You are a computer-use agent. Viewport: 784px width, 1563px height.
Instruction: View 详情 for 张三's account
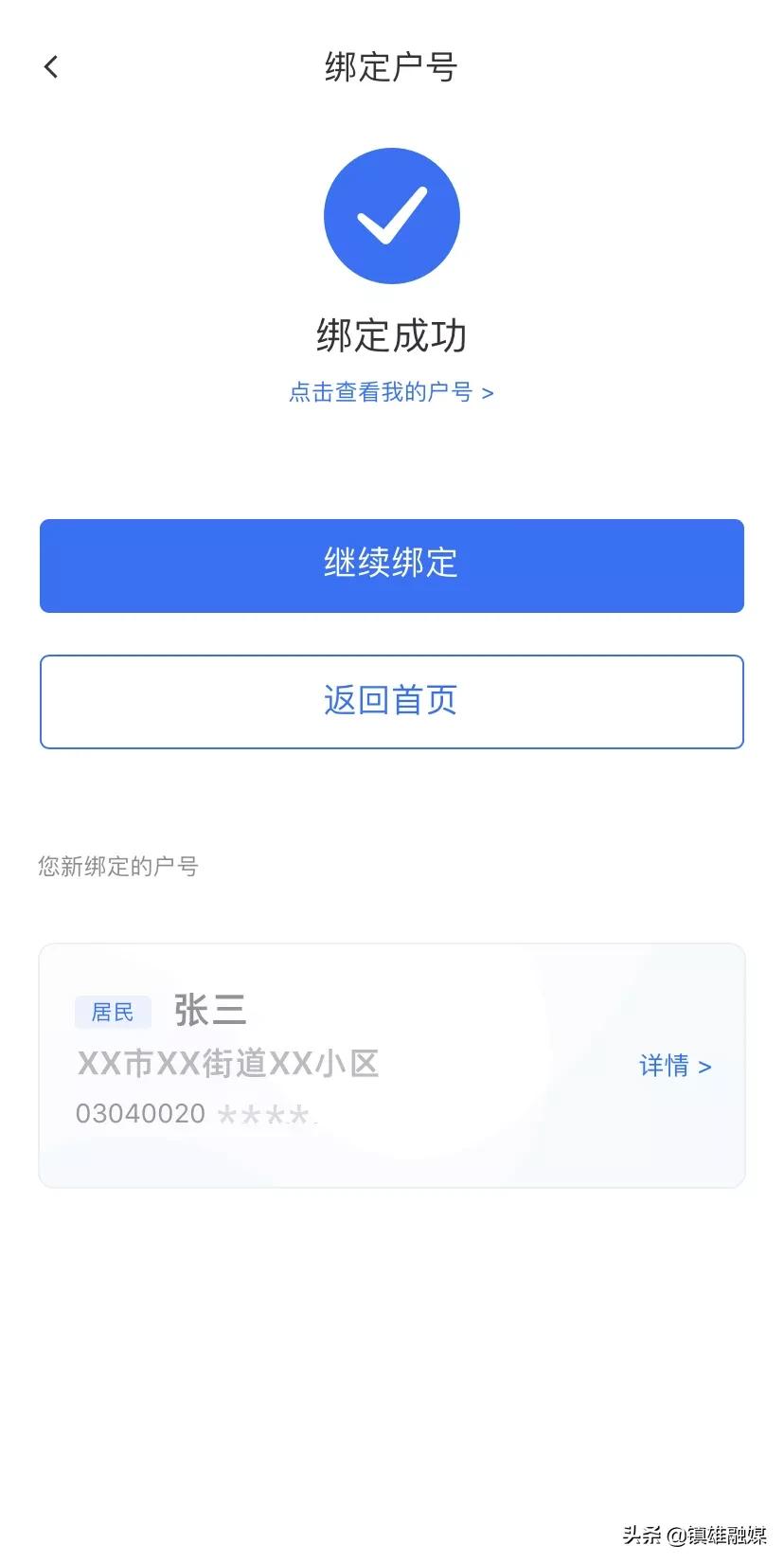coord(675,1066)
